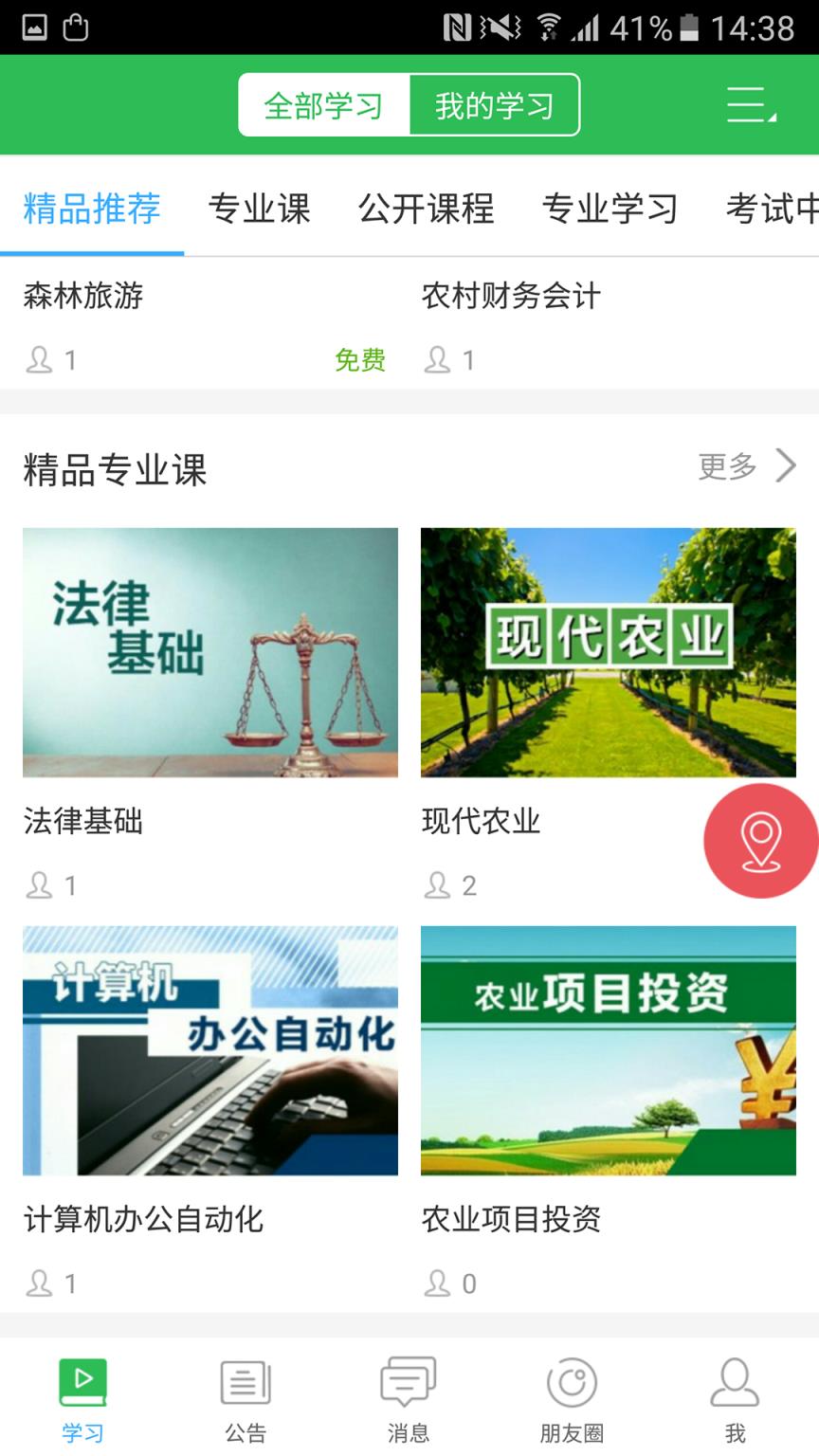The height and width of the screenshot is (1456, 819).
Task: Open the 农业项目投资 course title
Action: (511, 1221)
